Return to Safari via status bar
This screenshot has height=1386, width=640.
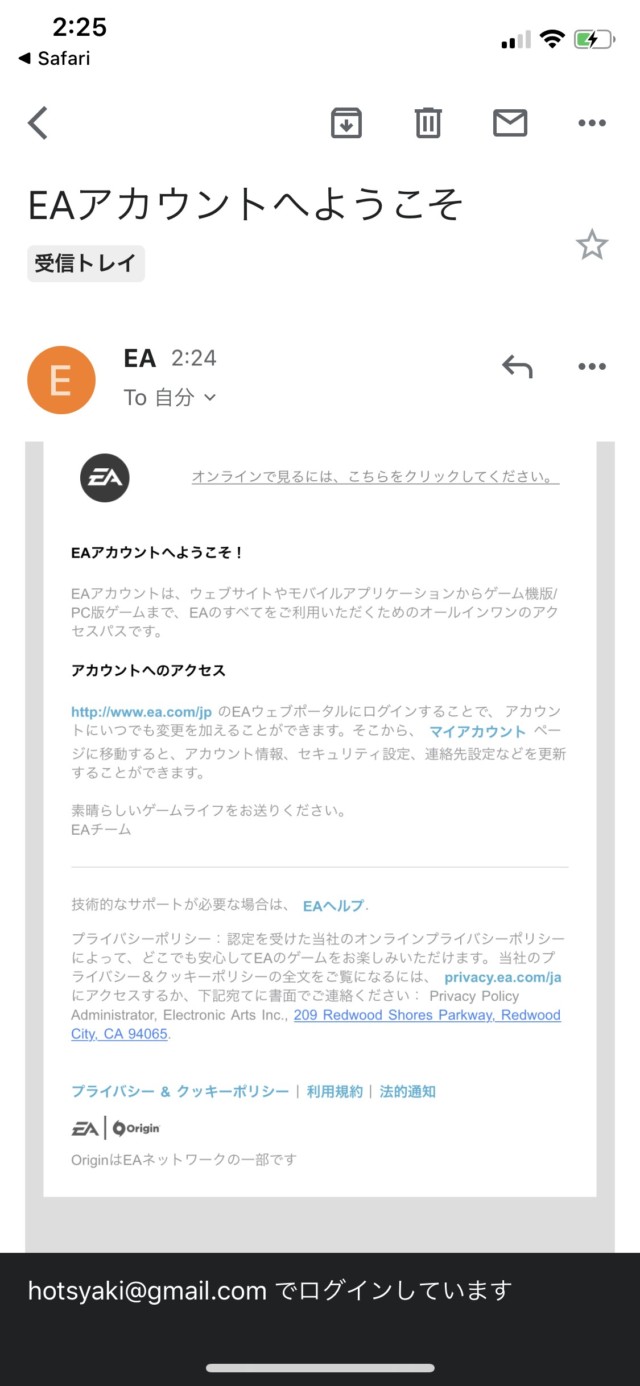point(55,58)
